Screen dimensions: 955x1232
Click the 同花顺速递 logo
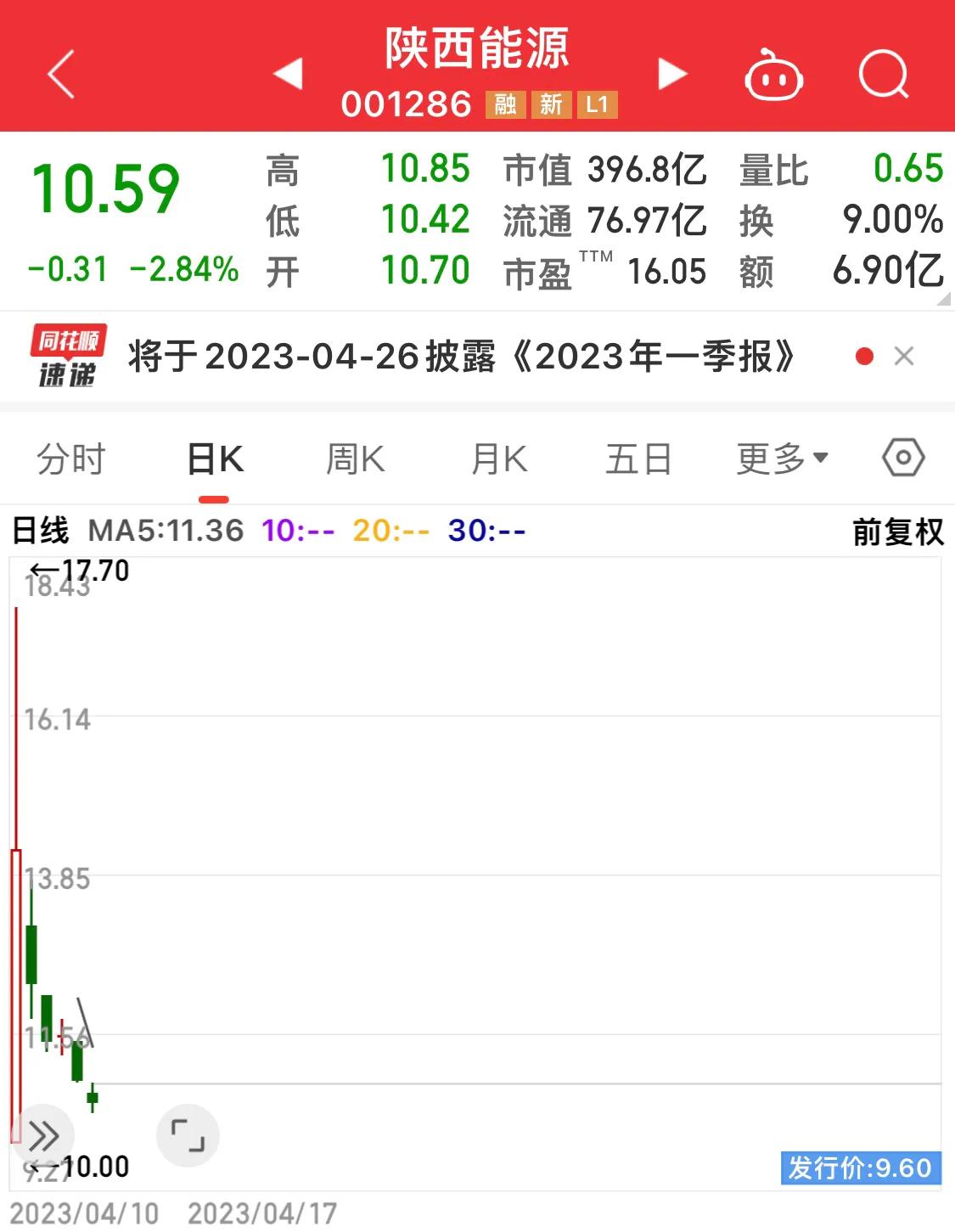tap(67, 356)
